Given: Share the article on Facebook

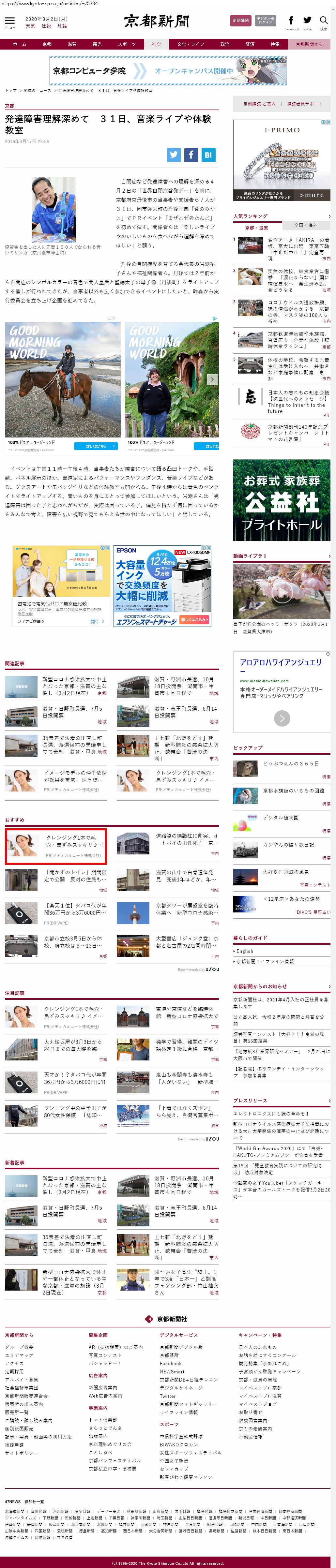Looking at the screenshot, I should pos(191,155).
